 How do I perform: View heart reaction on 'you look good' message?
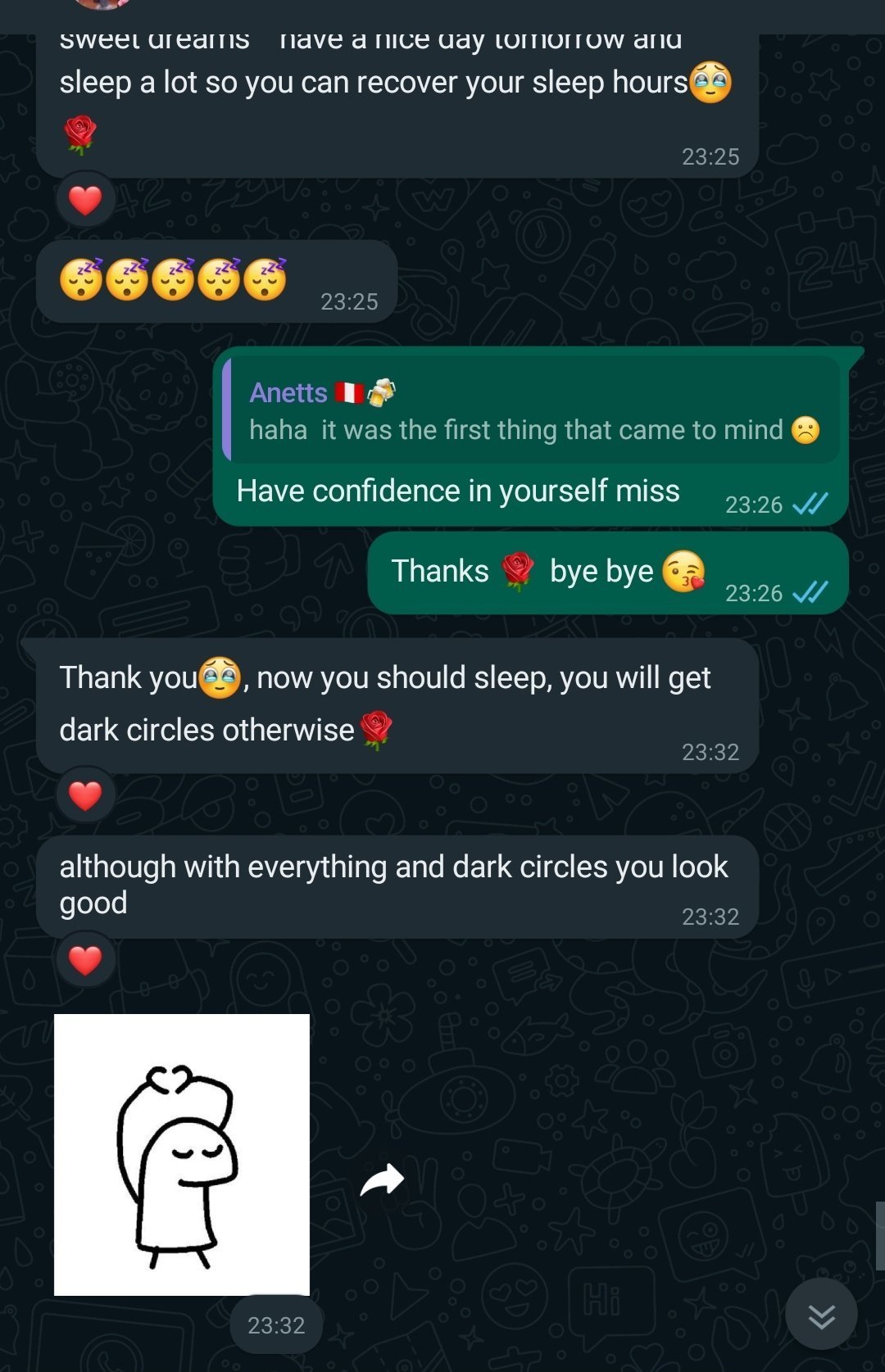[x=85, y=960]
